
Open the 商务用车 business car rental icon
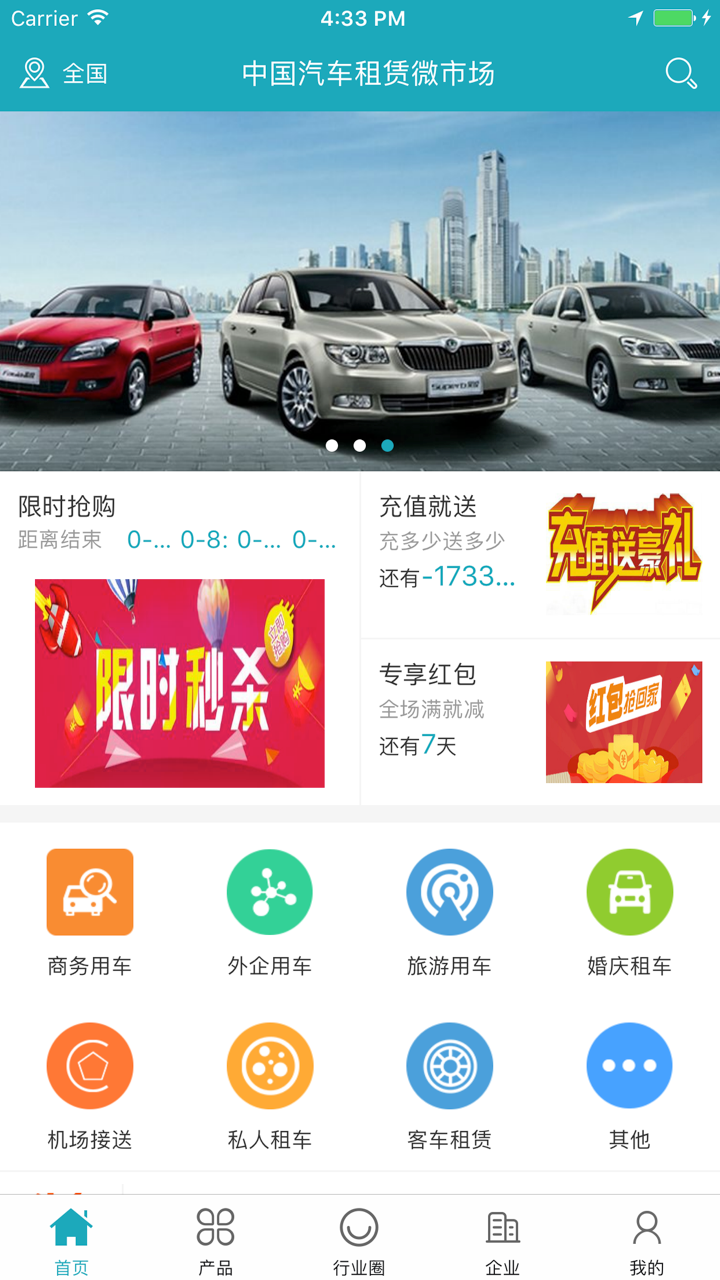(x=90, y=891)
